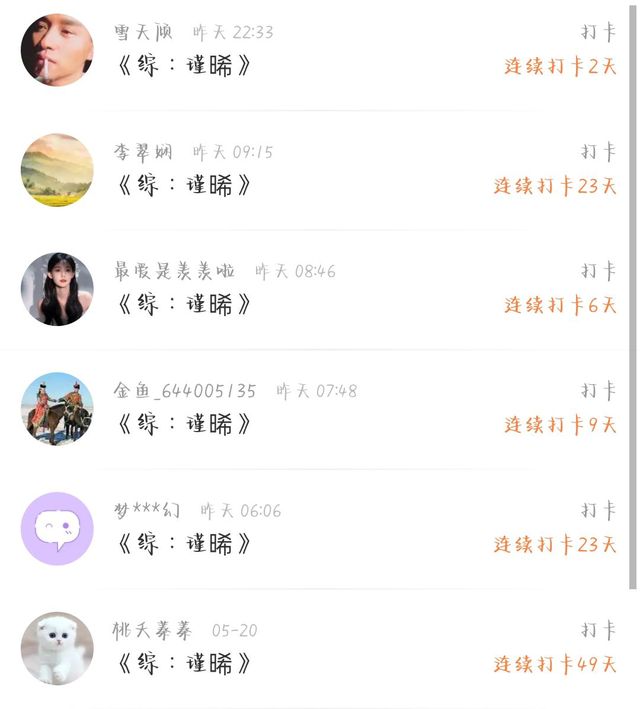
Task: View the white kitten avatar of 桃夭蓁蓁
Action: click(x=57, y=648)
